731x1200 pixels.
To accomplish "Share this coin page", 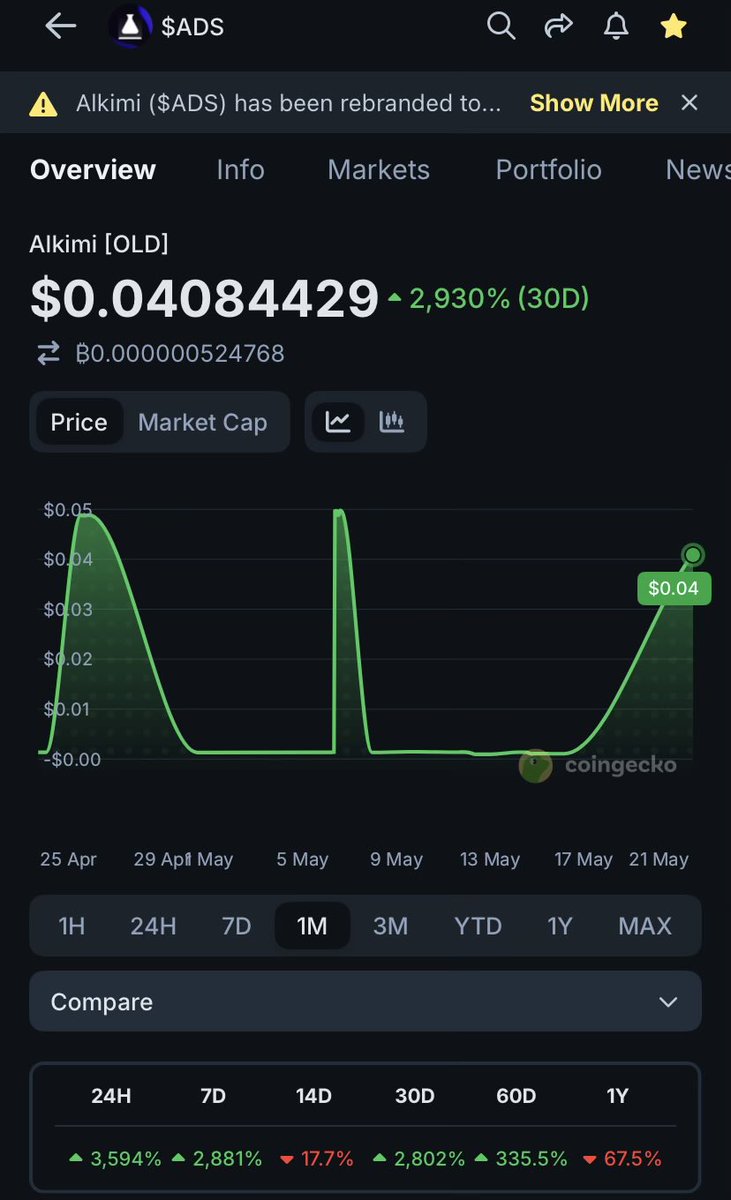I will tap(558, 26).
